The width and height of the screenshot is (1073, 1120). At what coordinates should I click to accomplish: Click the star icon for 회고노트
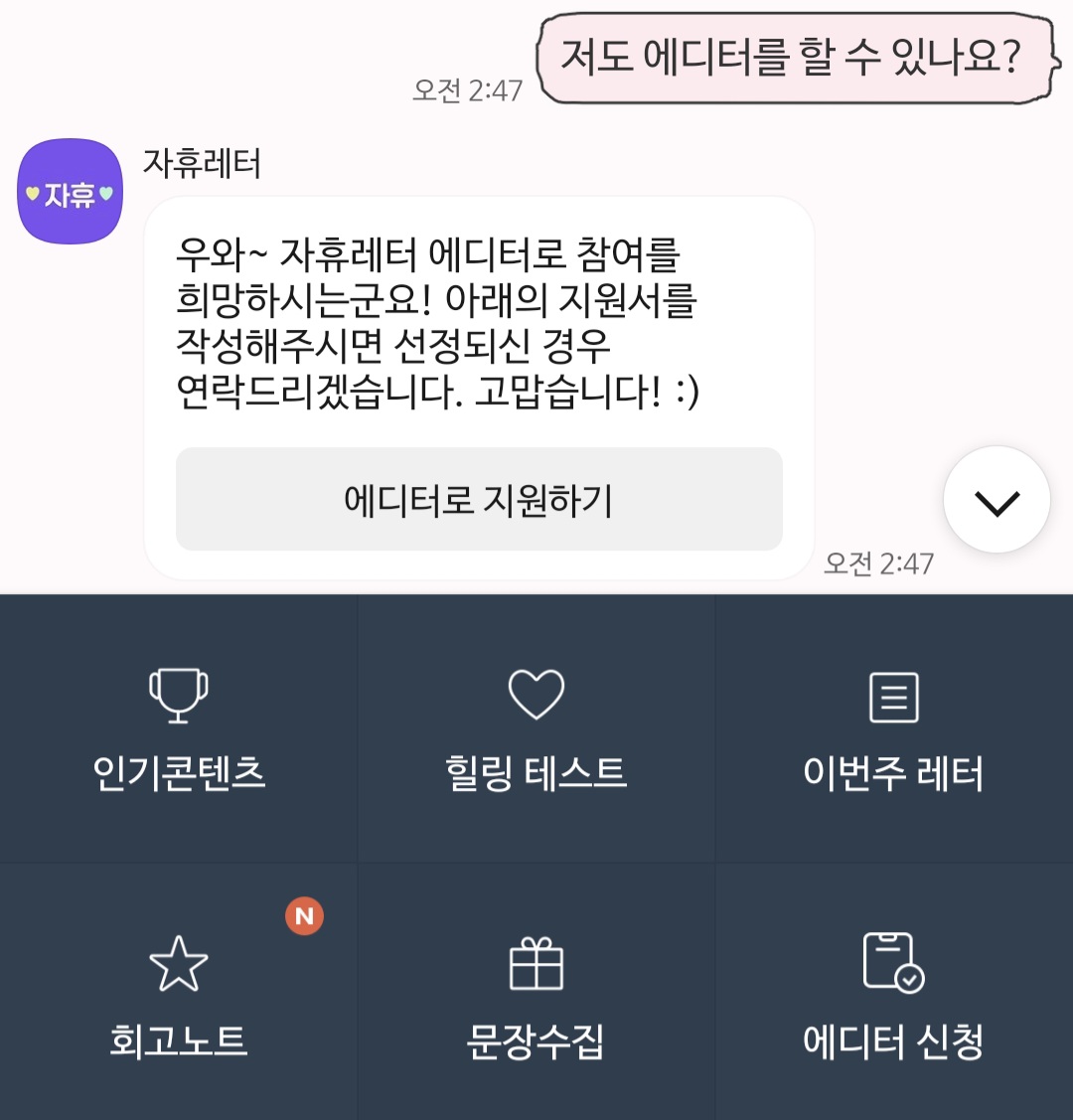point(179,961)
